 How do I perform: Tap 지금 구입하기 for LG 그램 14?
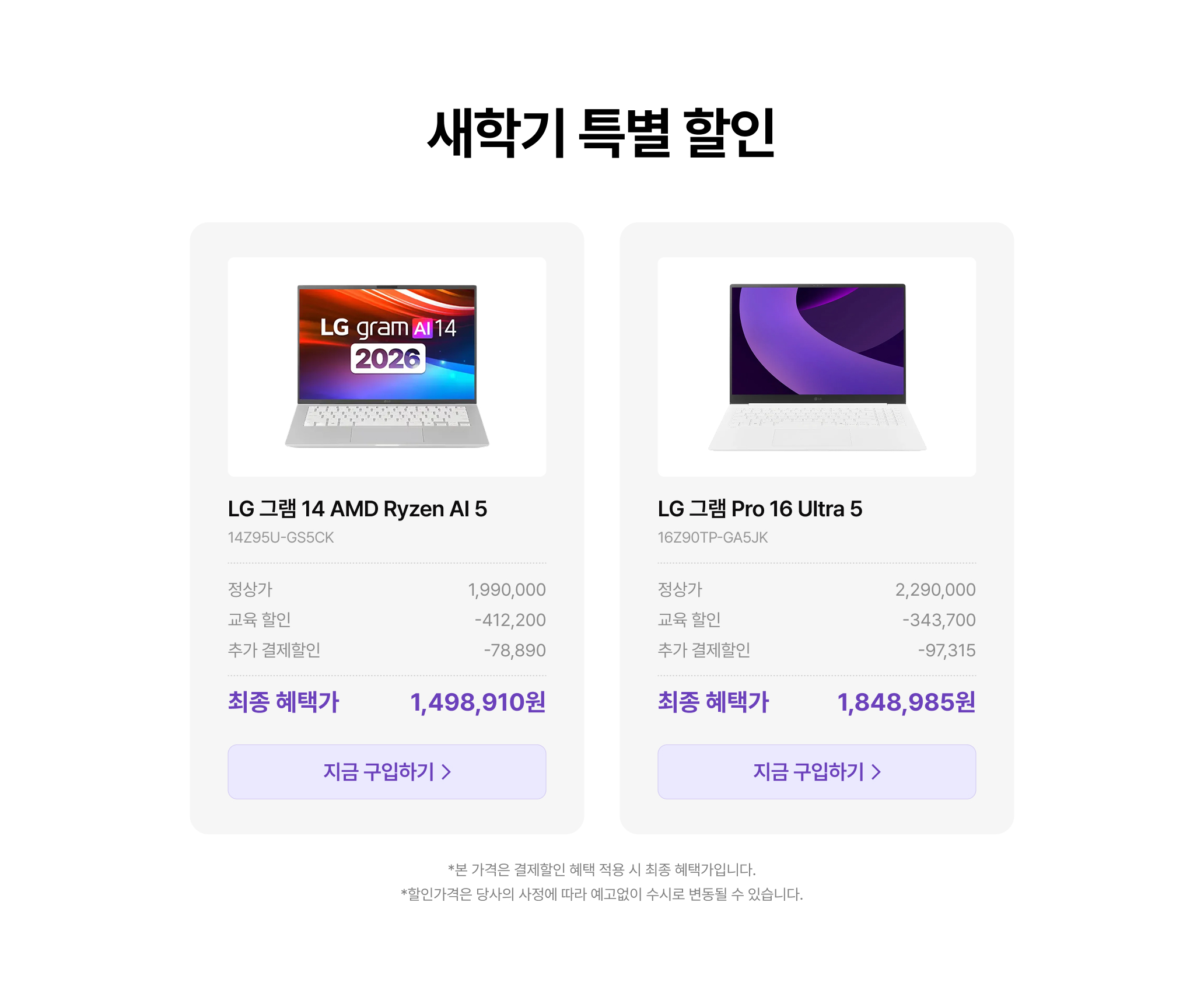click(x=387, y=771)
